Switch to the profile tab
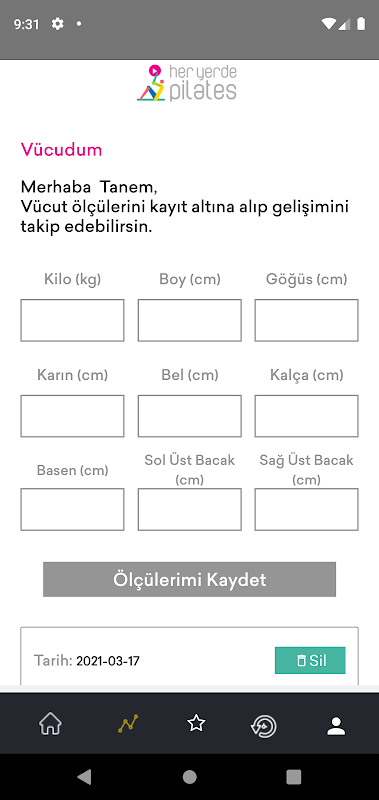The width and height of the screenshot is (379, 800). 336,725
